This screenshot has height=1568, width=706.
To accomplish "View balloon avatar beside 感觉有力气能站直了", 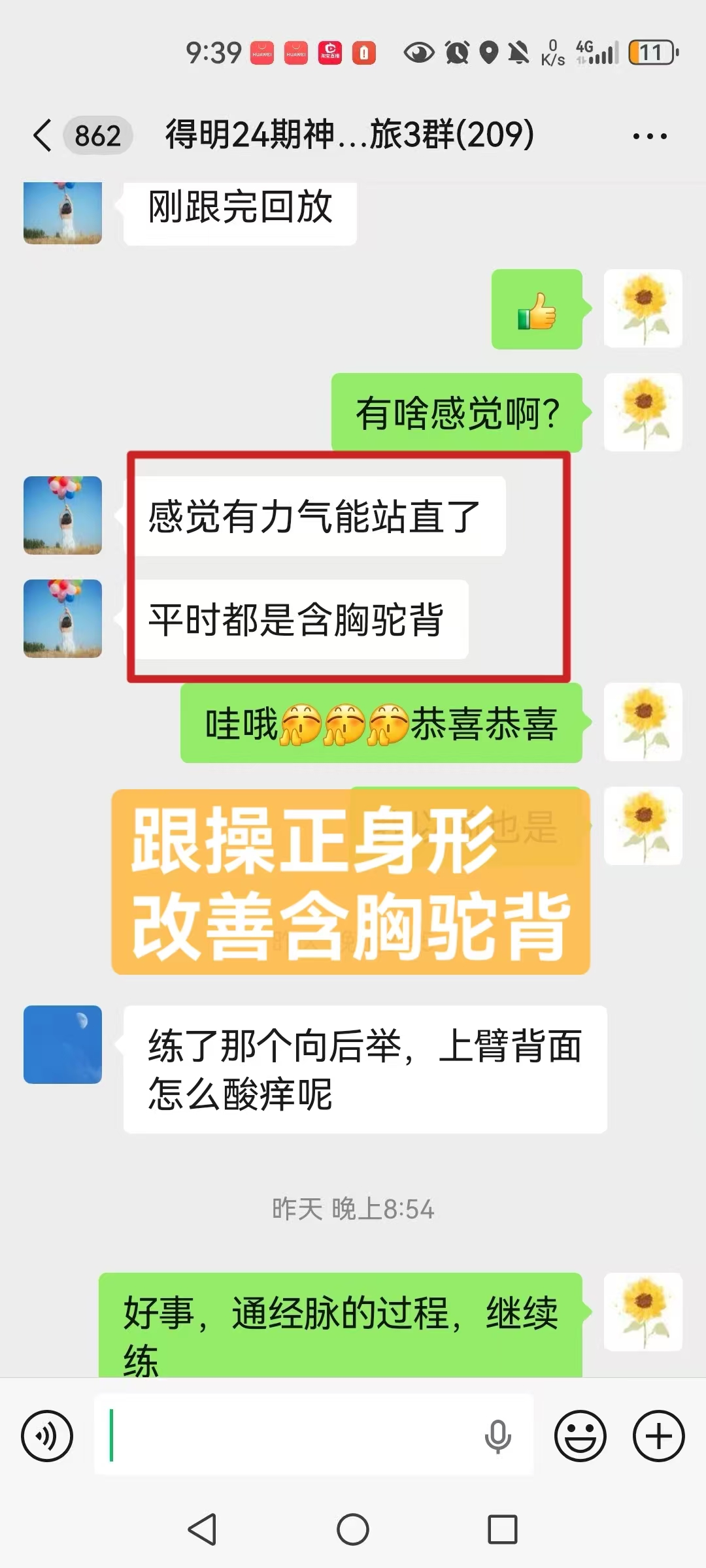I will click(x=63, y=515).
